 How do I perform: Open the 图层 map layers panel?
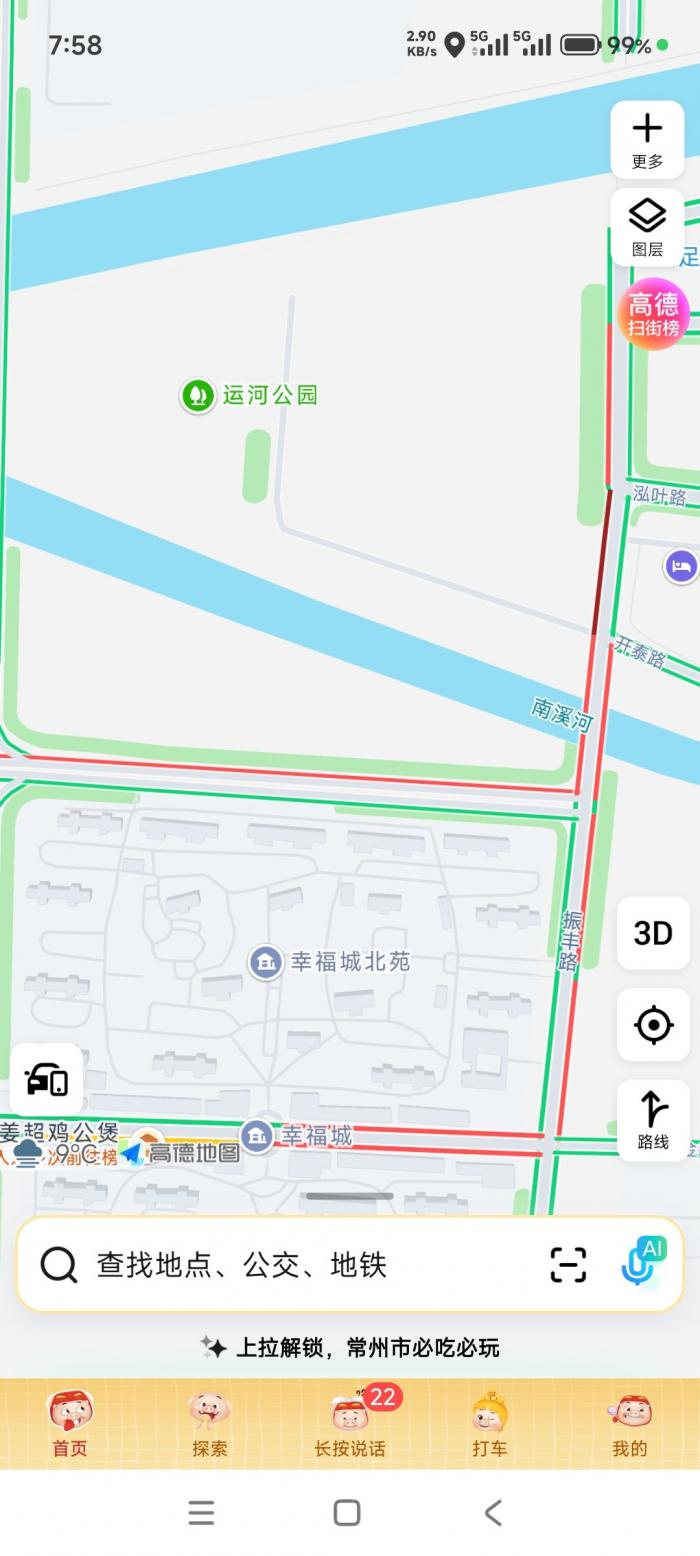(x=647, y=226)
